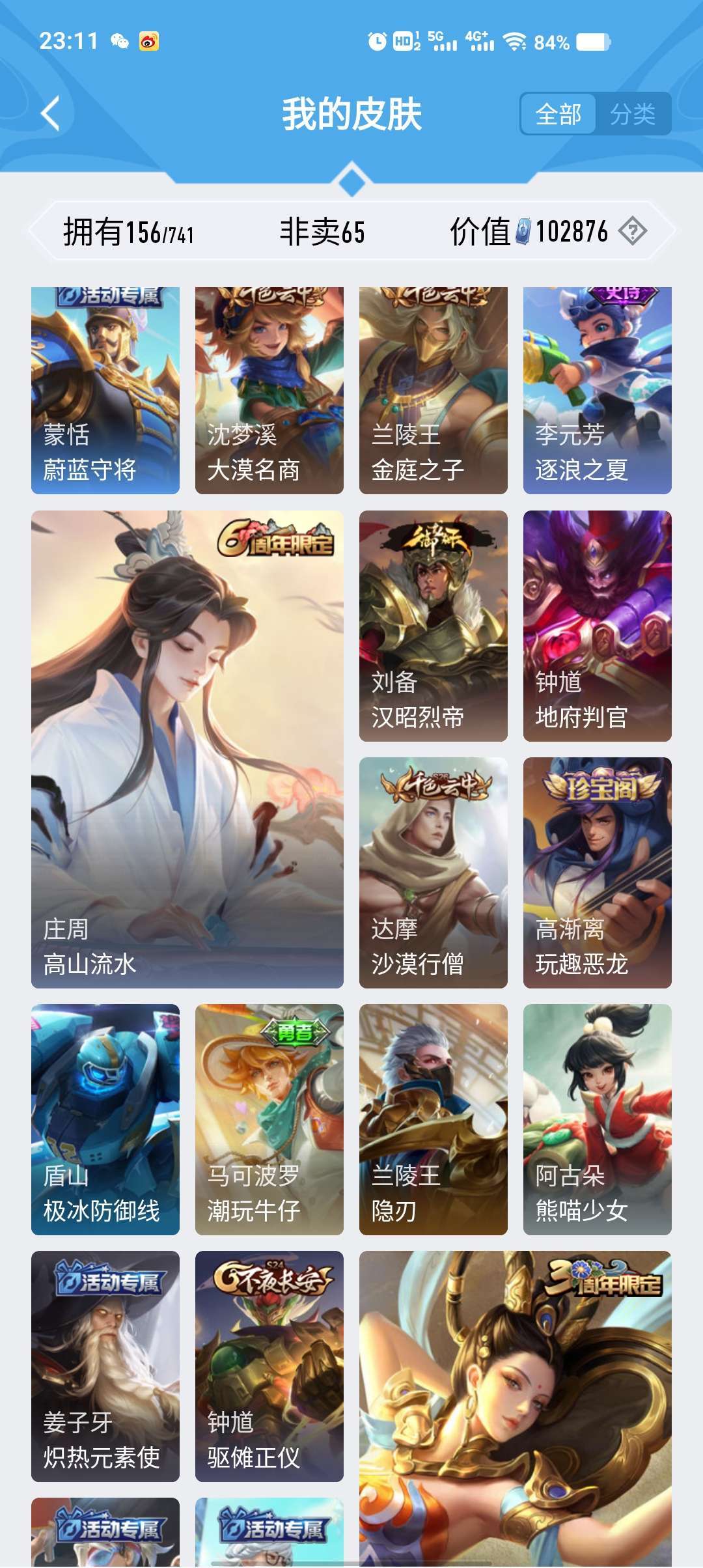Viewport: 703px width, 1568px height.
Task: Open 马可波罗 潮玩牛仔 skin
Action: 269,1119
